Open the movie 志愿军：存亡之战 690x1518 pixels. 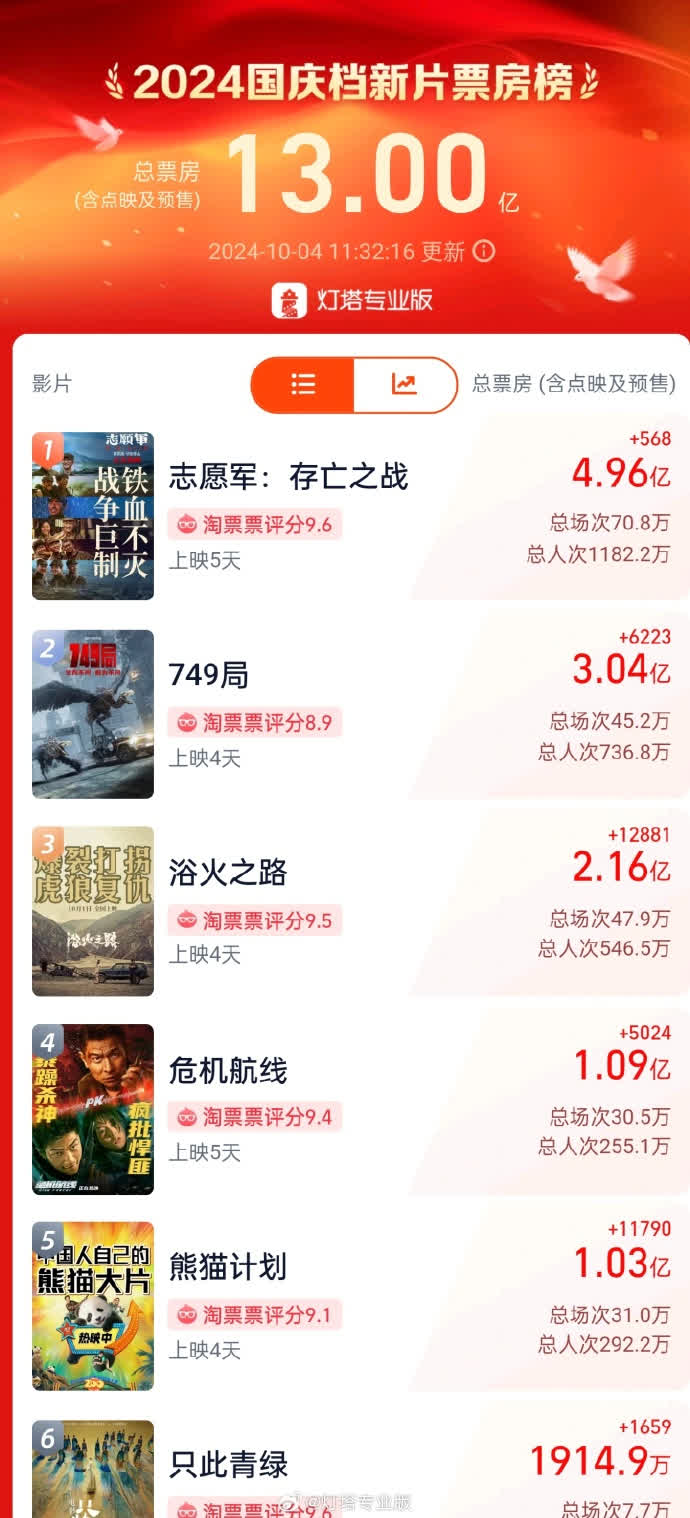click(288, 477)
